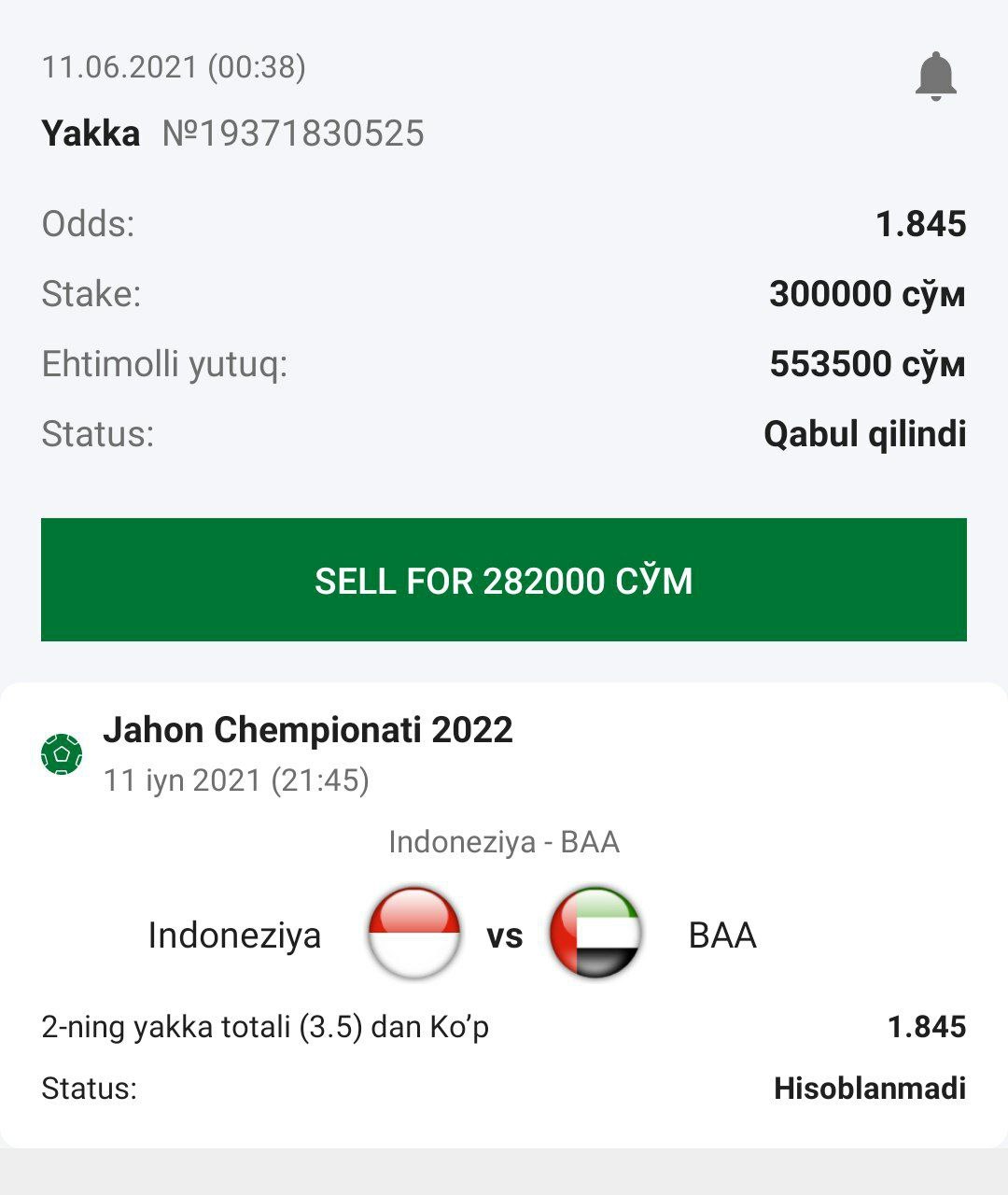Tap the notification bell for this bet
Viewport: 1008px width, 1195px height.
click(935, 77)
